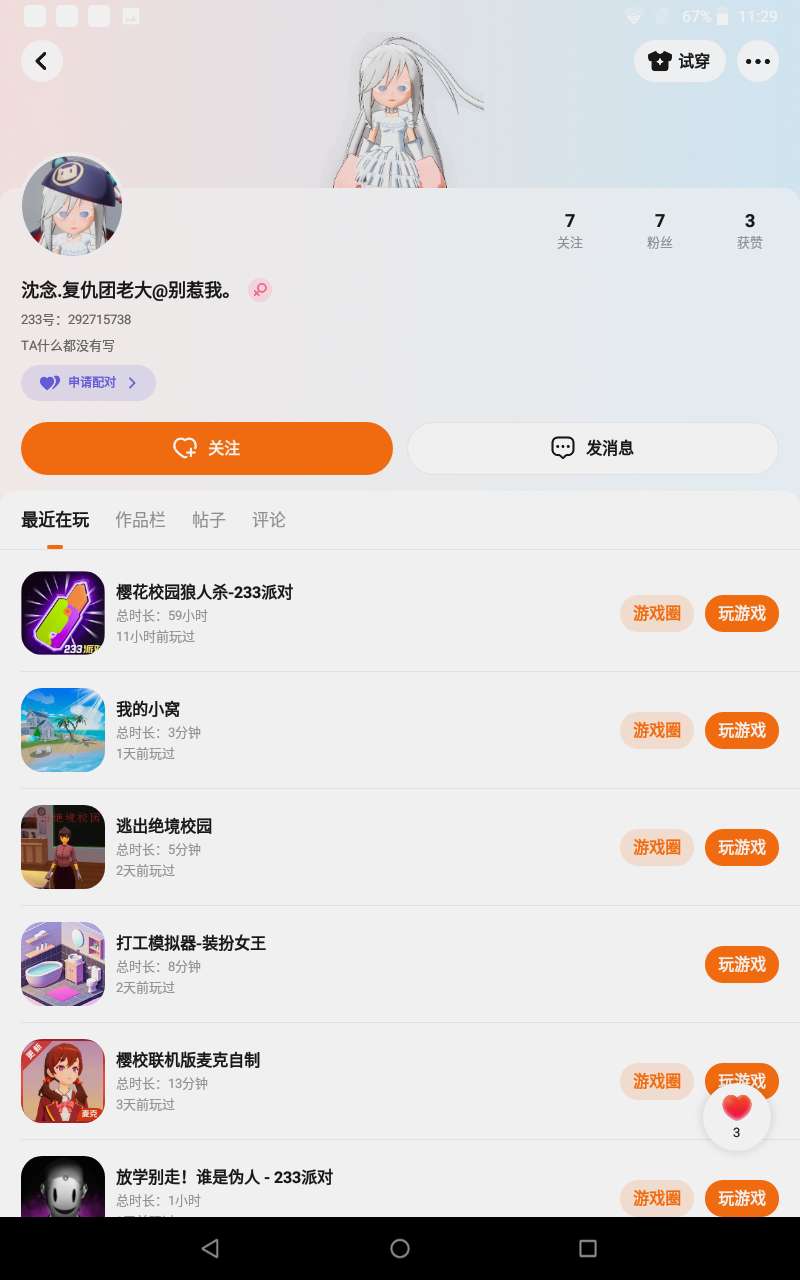
Task: Apply for pairing via 申请配对
Action: click(x=88, y=383)
